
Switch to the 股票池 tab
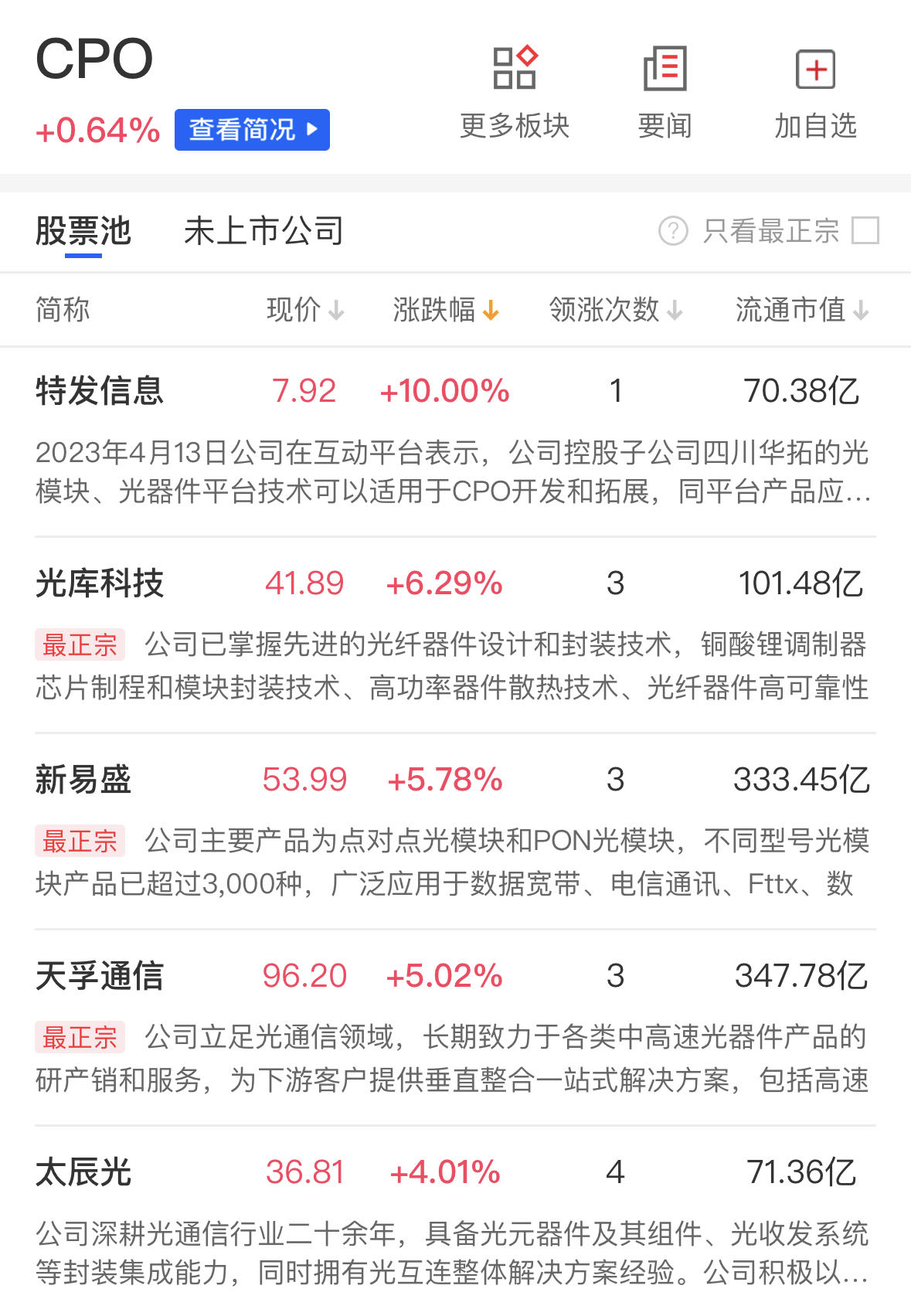pyautogui.click(x=83, y=231)
